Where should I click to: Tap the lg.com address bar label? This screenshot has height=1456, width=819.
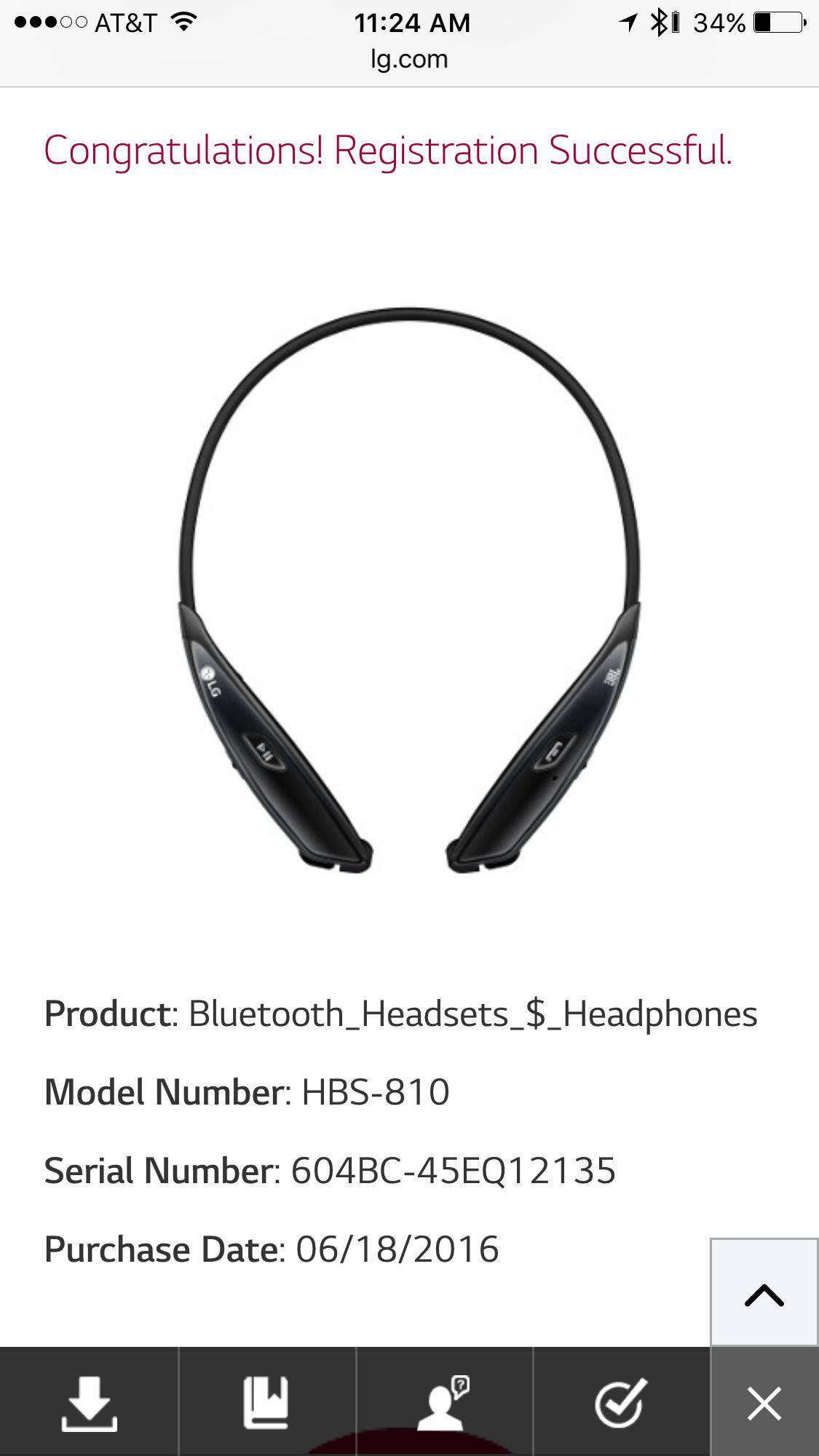tap(409, 58)
